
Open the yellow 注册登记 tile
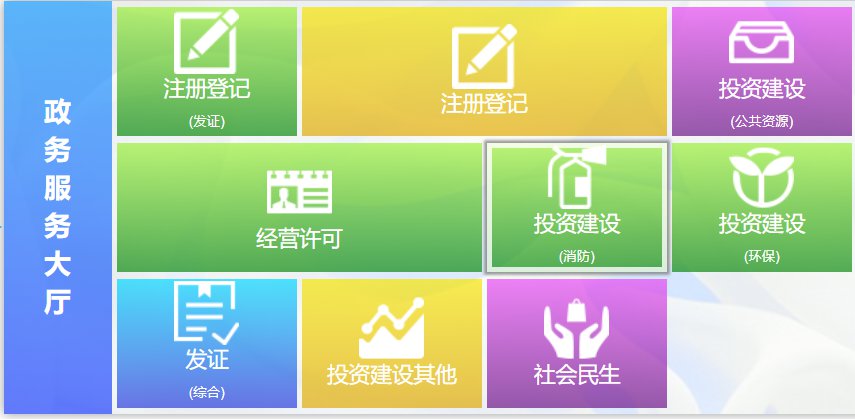click(x=484, y=71)
